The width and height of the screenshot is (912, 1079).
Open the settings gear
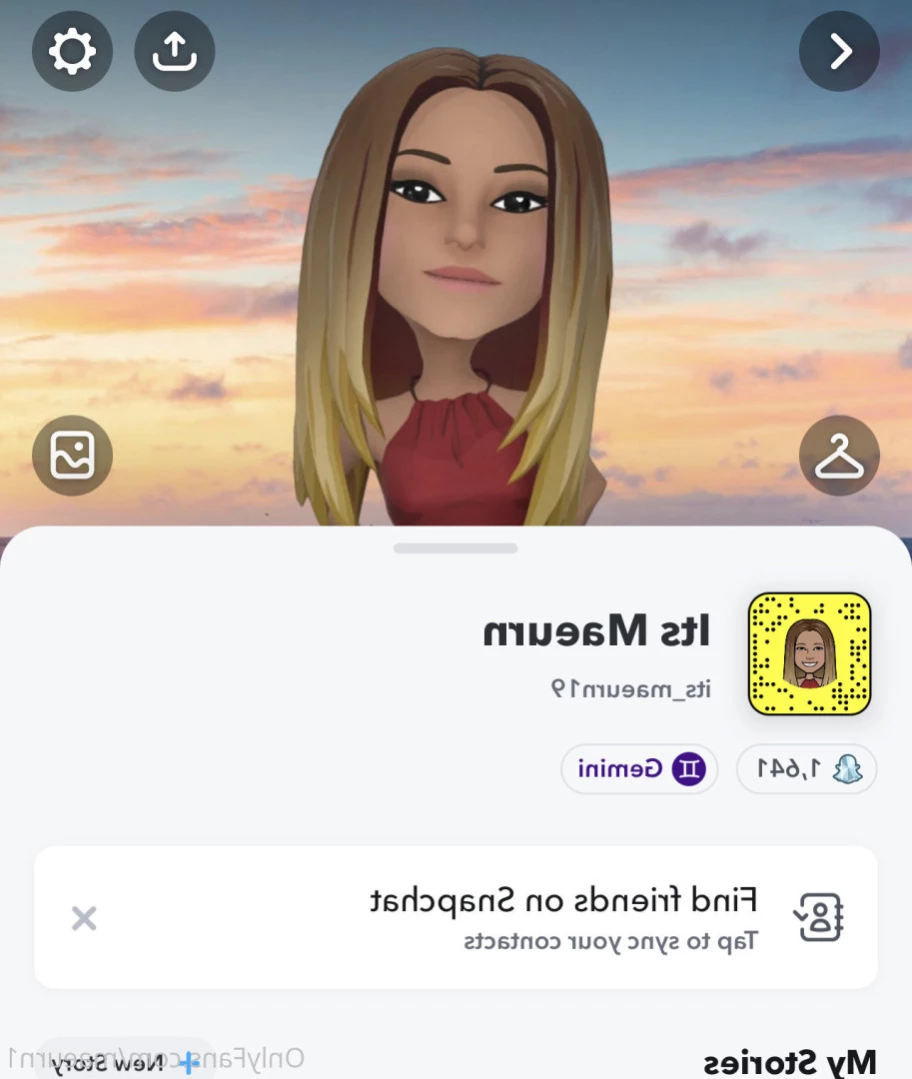tap(72, 51)
